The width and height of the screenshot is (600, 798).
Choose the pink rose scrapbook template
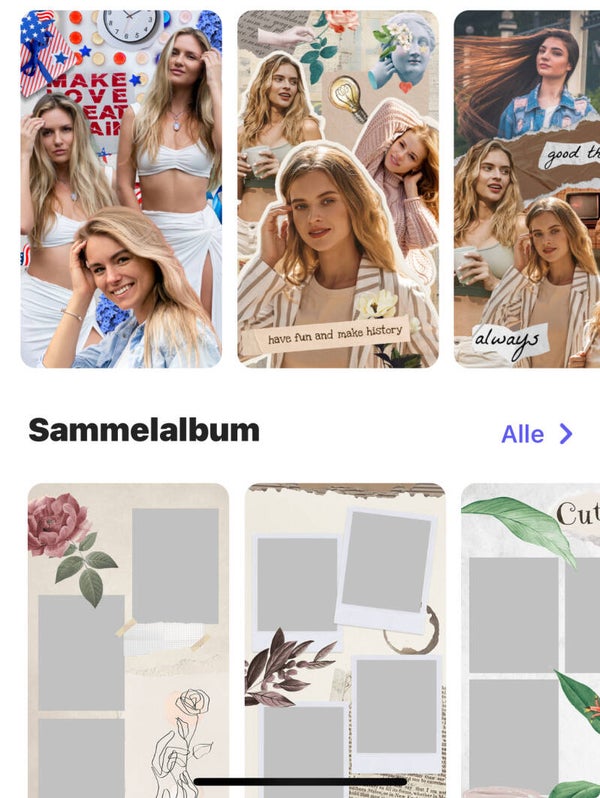click(x=128, y=640)
